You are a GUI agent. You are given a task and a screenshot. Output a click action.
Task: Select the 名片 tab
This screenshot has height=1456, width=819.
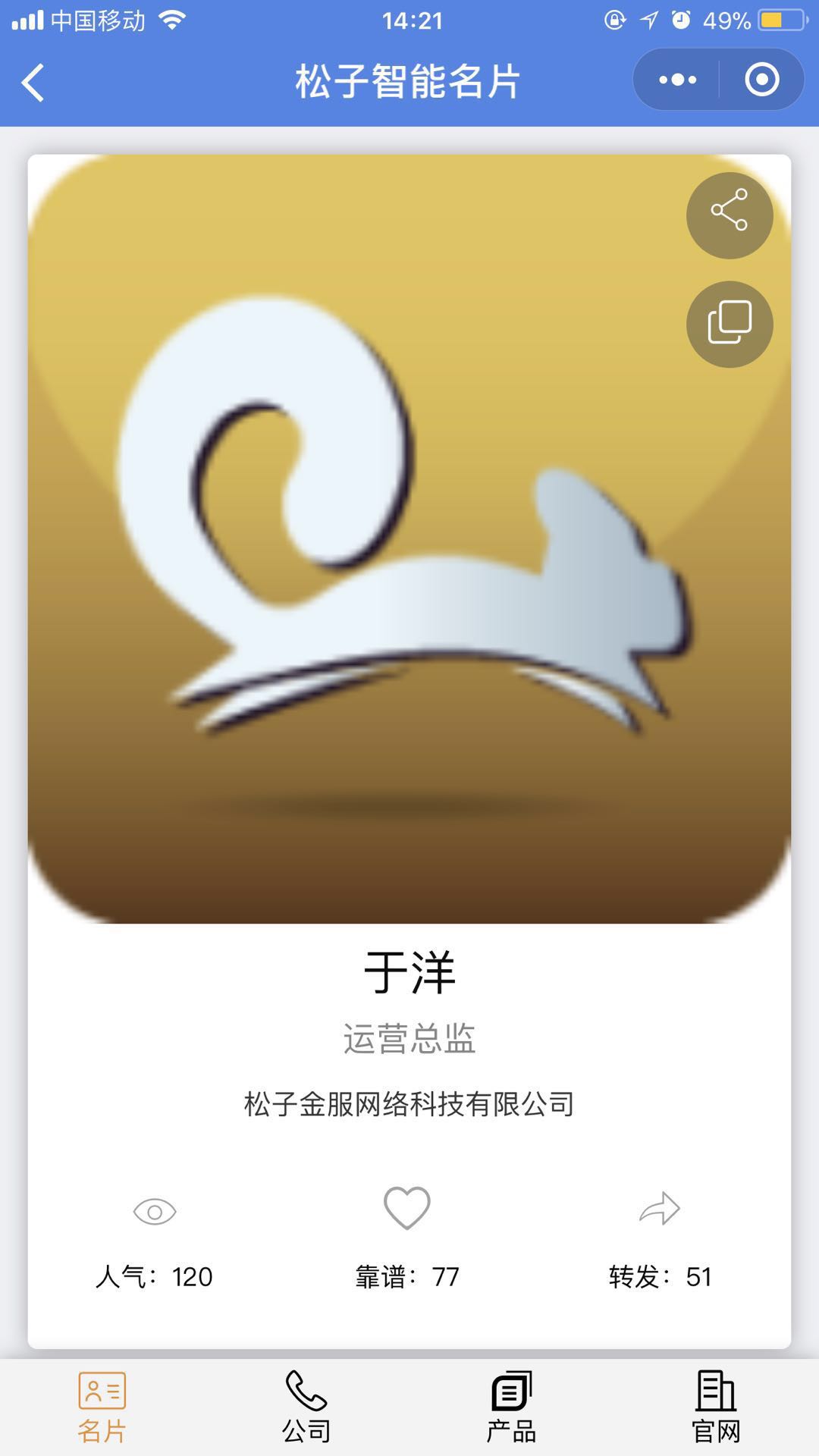click(x=102, y=1407)
